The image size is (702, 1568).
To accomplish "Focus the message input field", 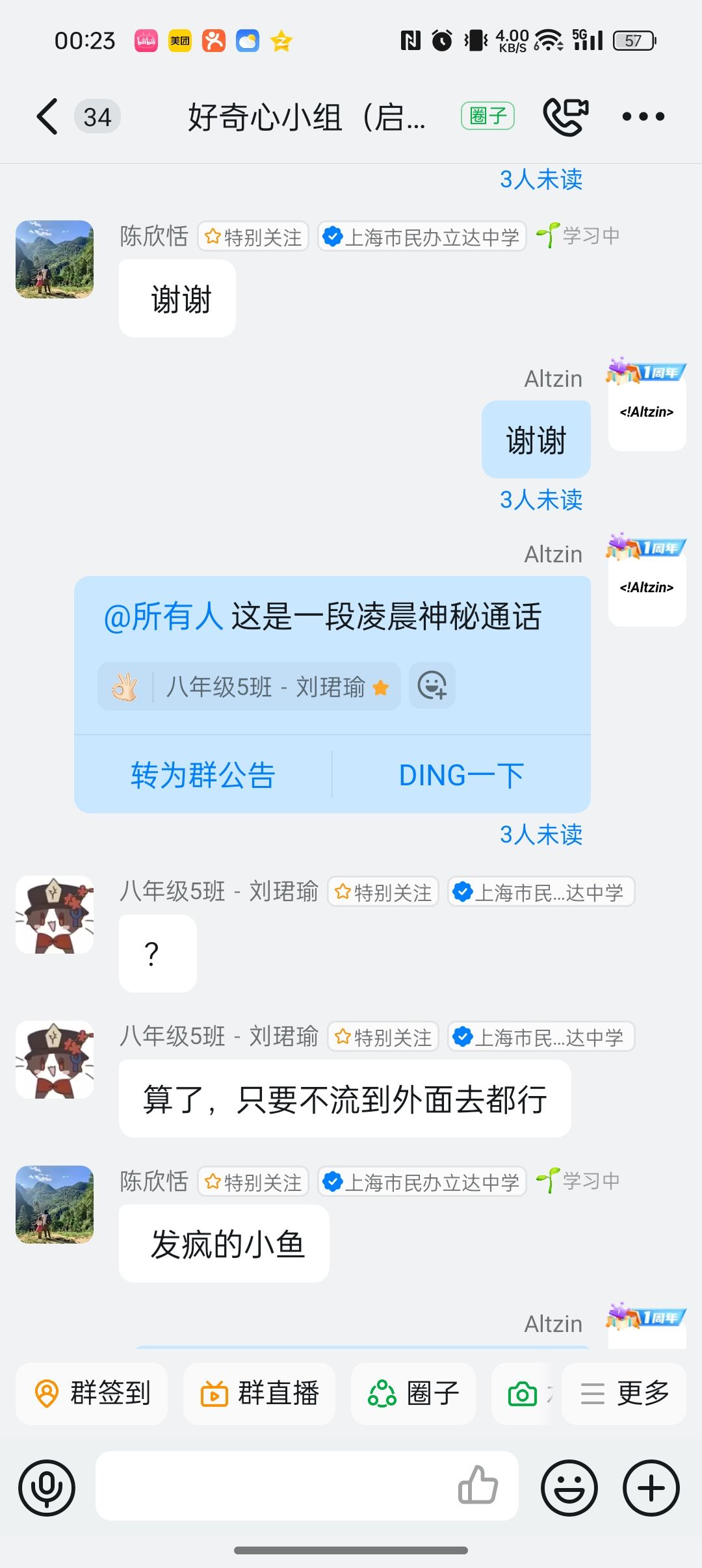I will 273,1487.
